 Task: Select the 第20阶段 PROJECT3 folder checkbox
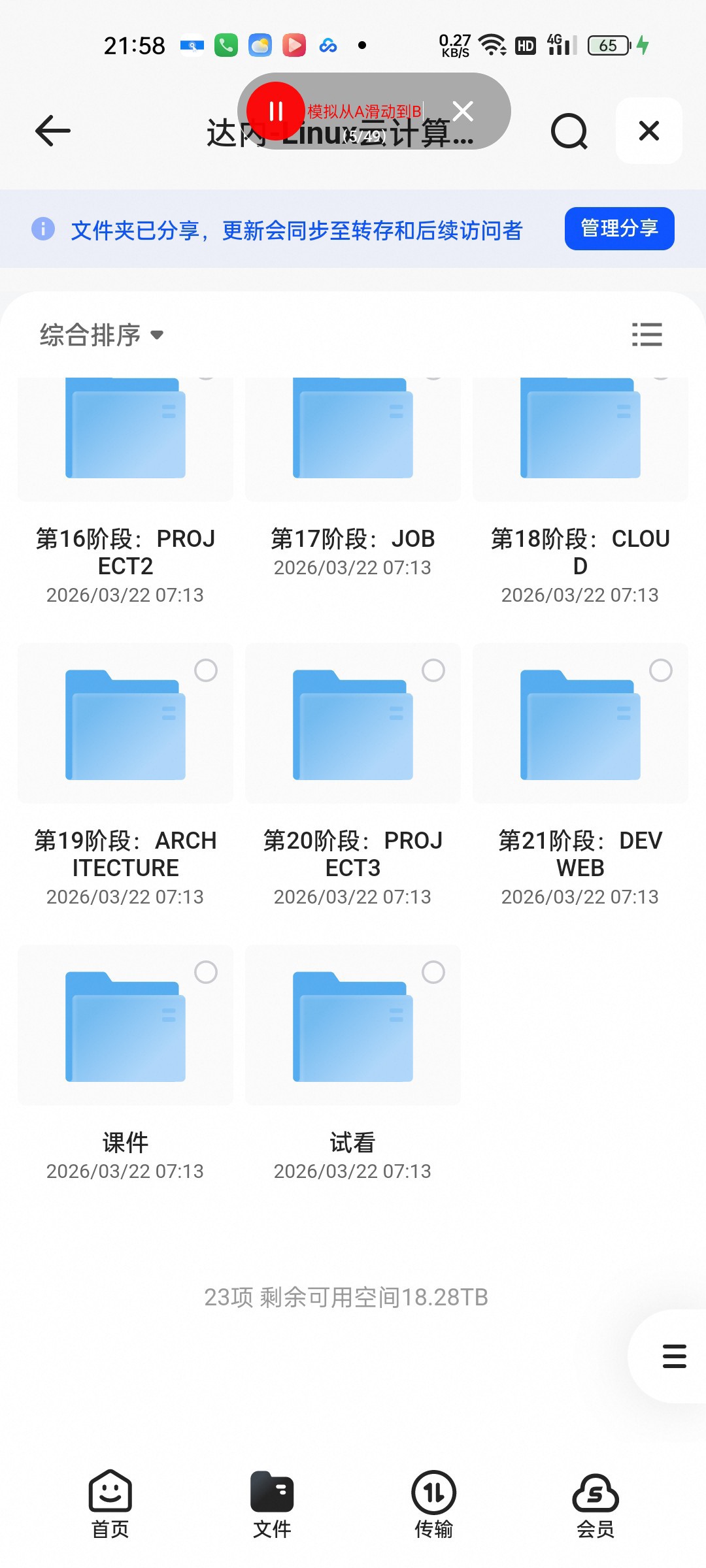click(433, 670)
